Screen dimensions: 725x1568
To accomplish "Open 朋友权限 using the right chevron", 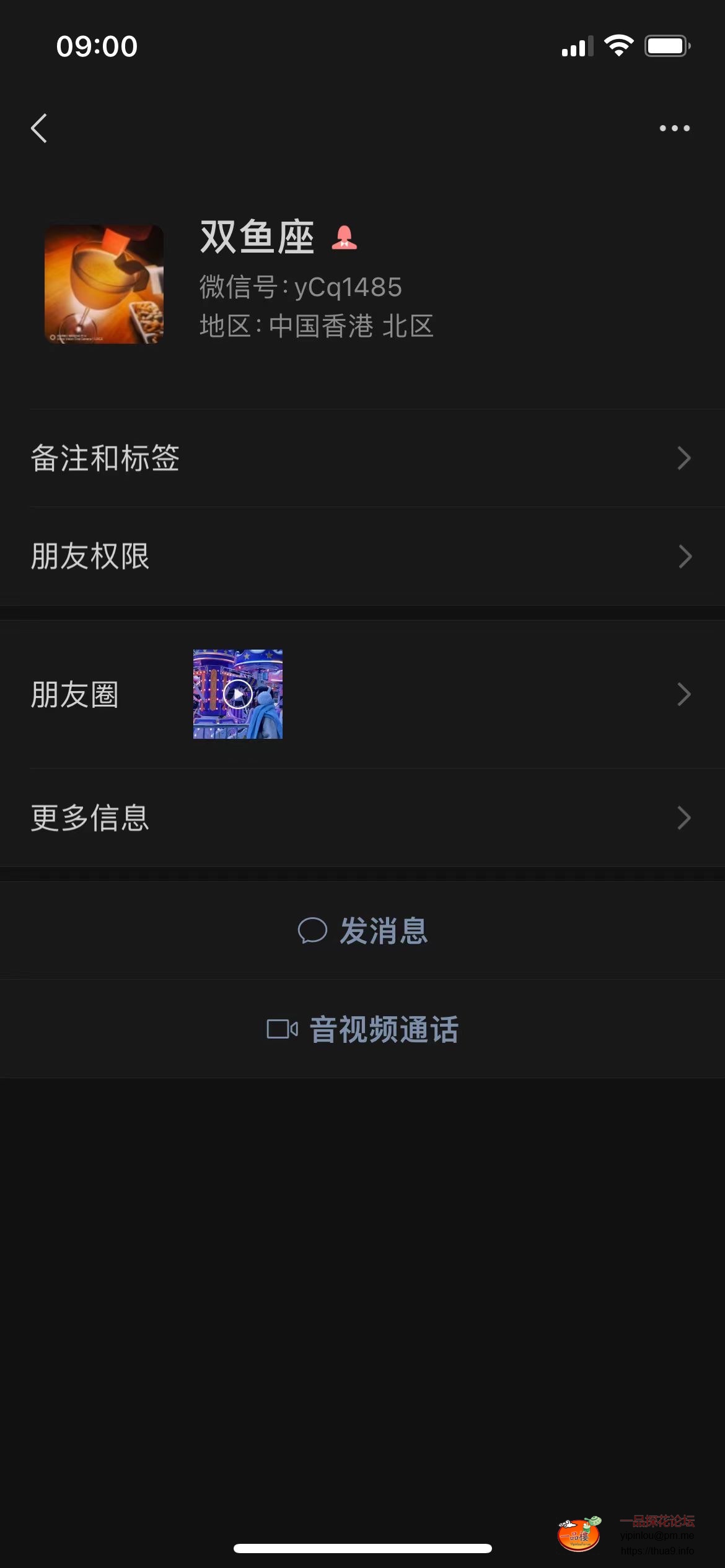I will click(684, 557).
